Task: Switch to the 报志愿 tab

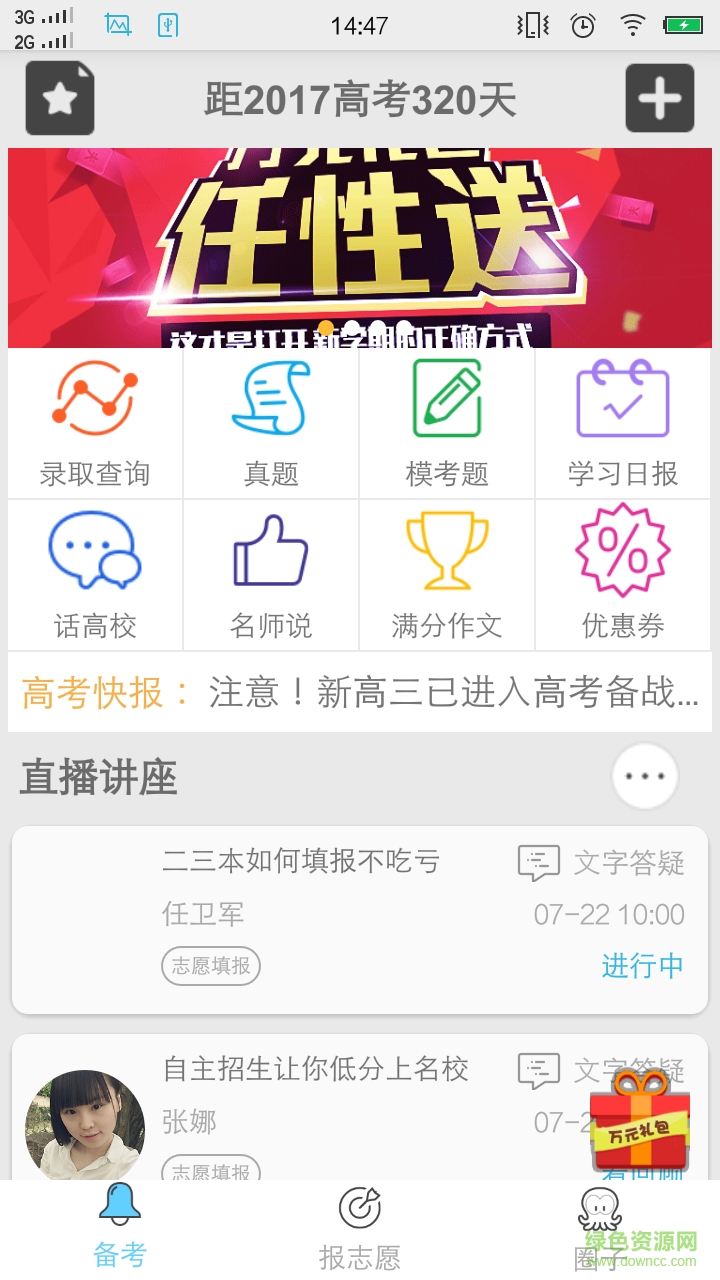Action: 360,1226
